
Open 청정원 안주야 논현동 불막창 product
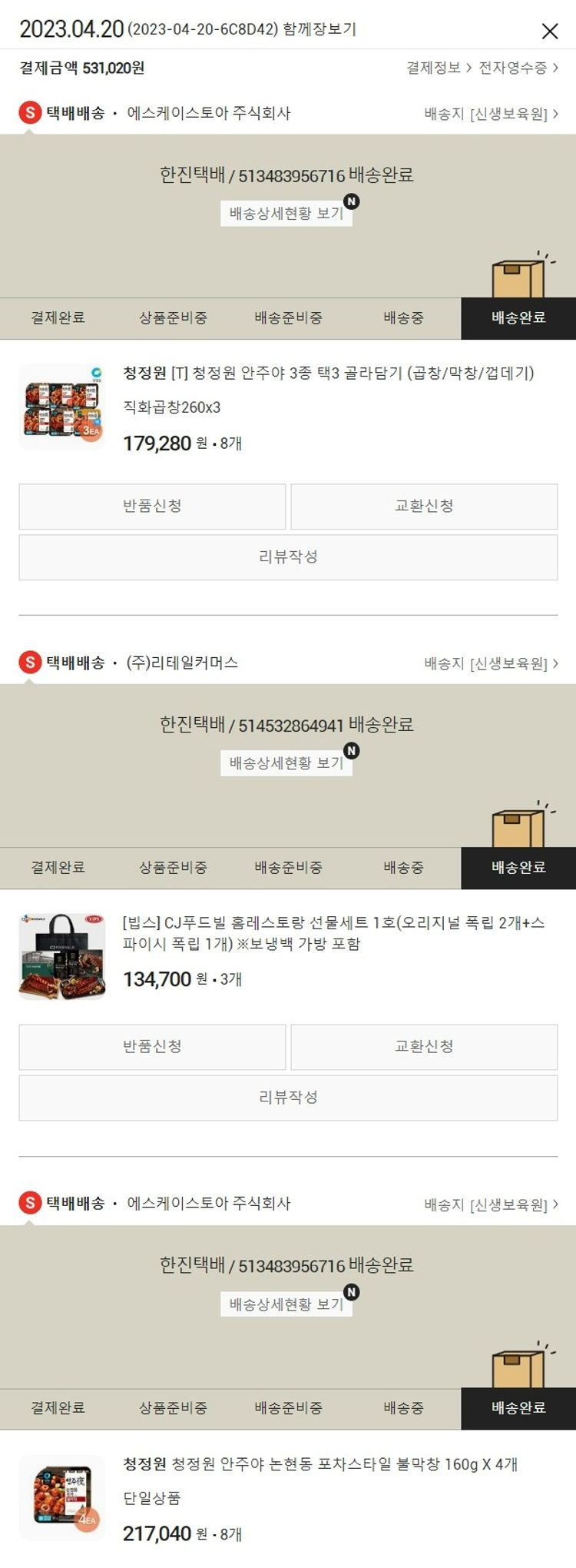(x=320, y=1464)
